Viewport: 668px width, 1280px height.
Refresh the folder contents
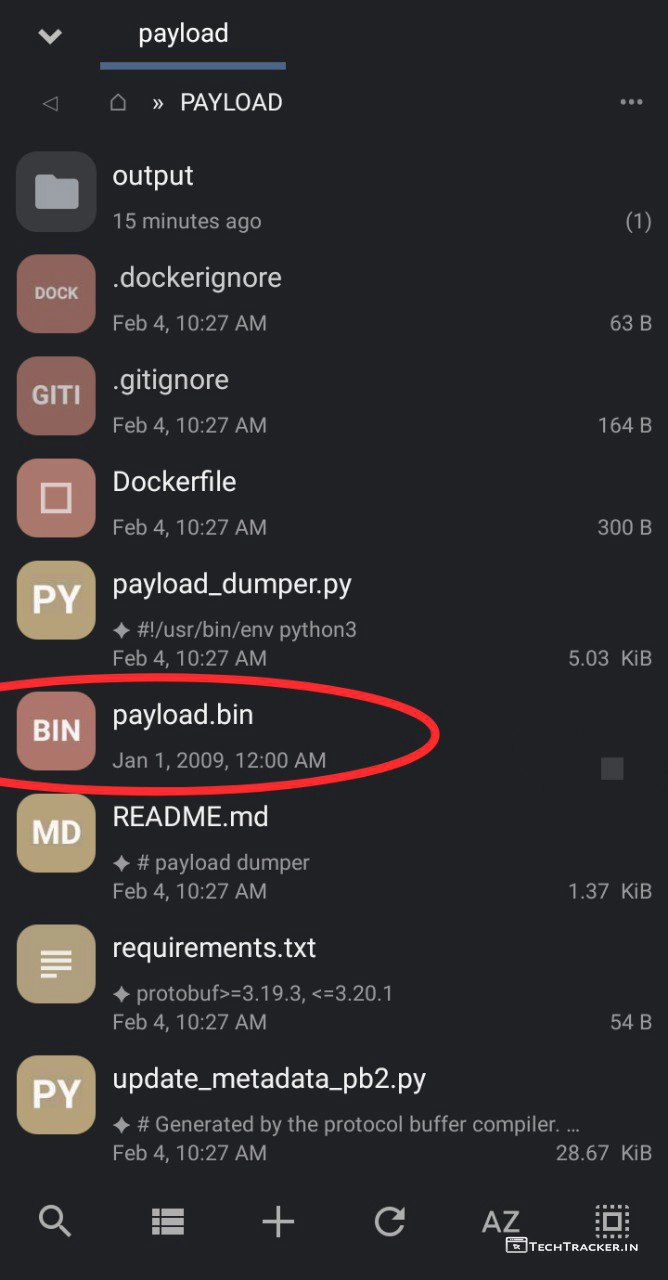389,1221
